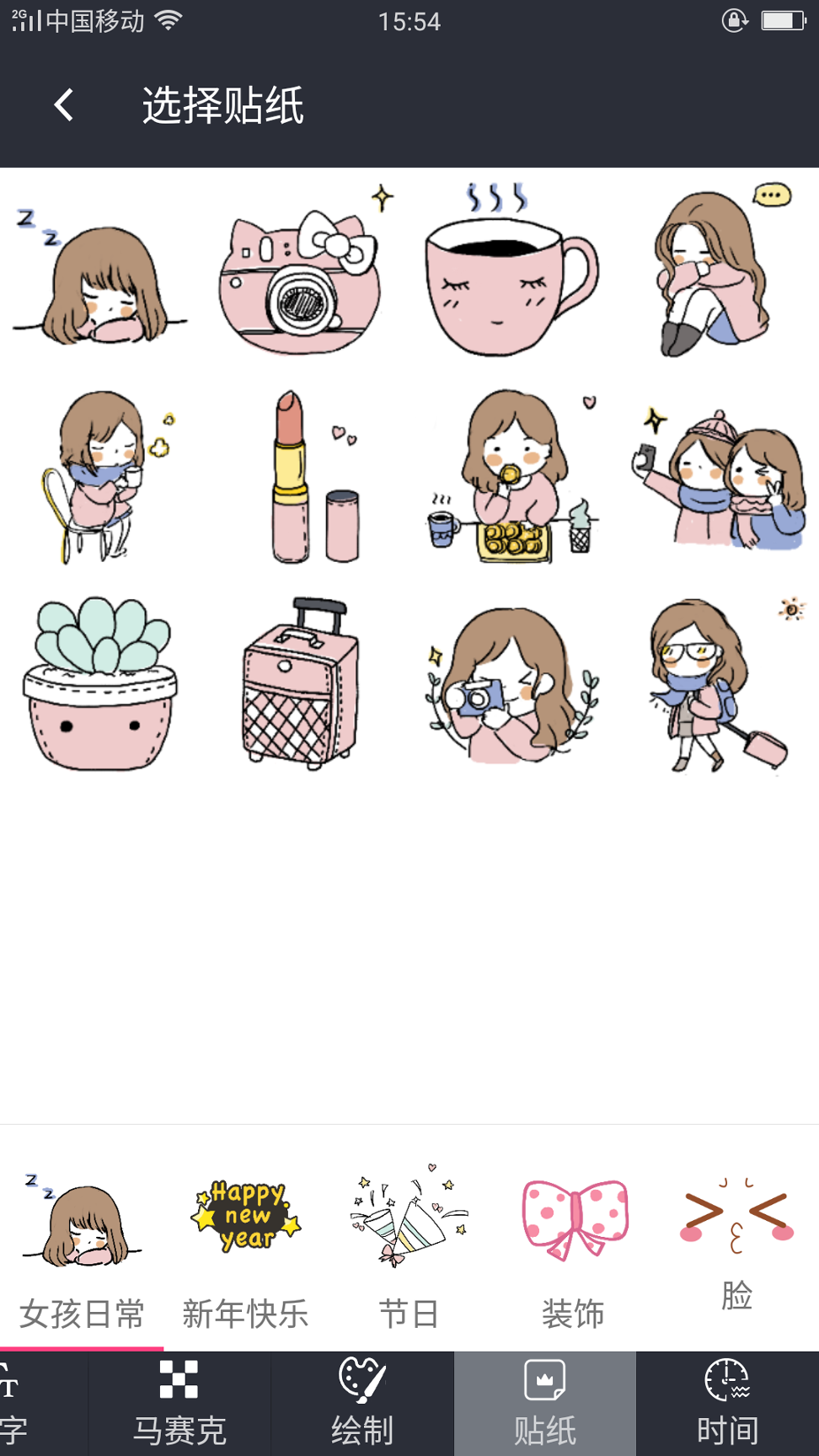This screenshot has height=1456, width=819.
Task: Switch to the 脸 sticker pack
Action: 736,1247
